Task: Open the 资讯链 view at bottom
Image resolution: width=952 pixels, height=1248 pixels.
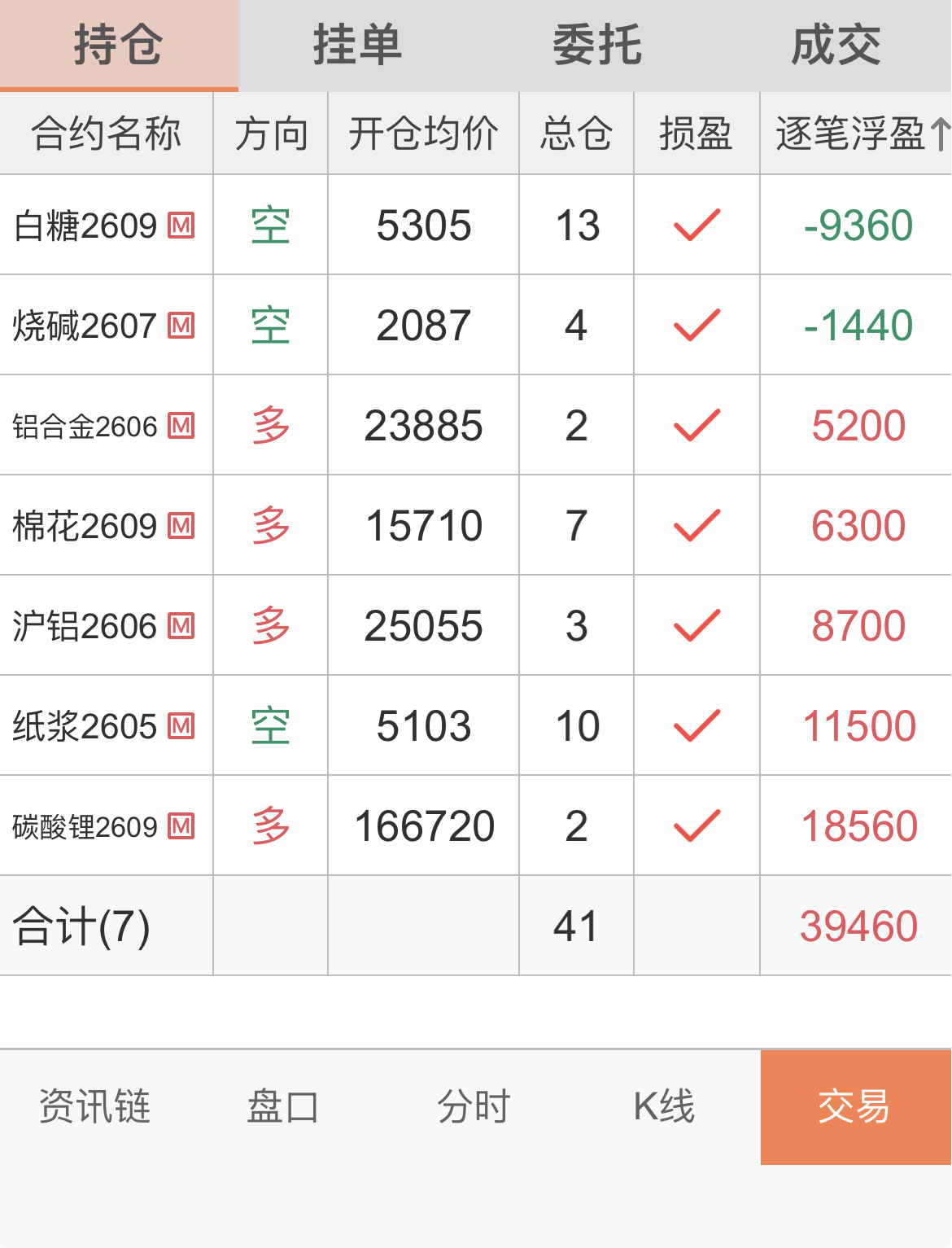Action: pos(95,1106)
